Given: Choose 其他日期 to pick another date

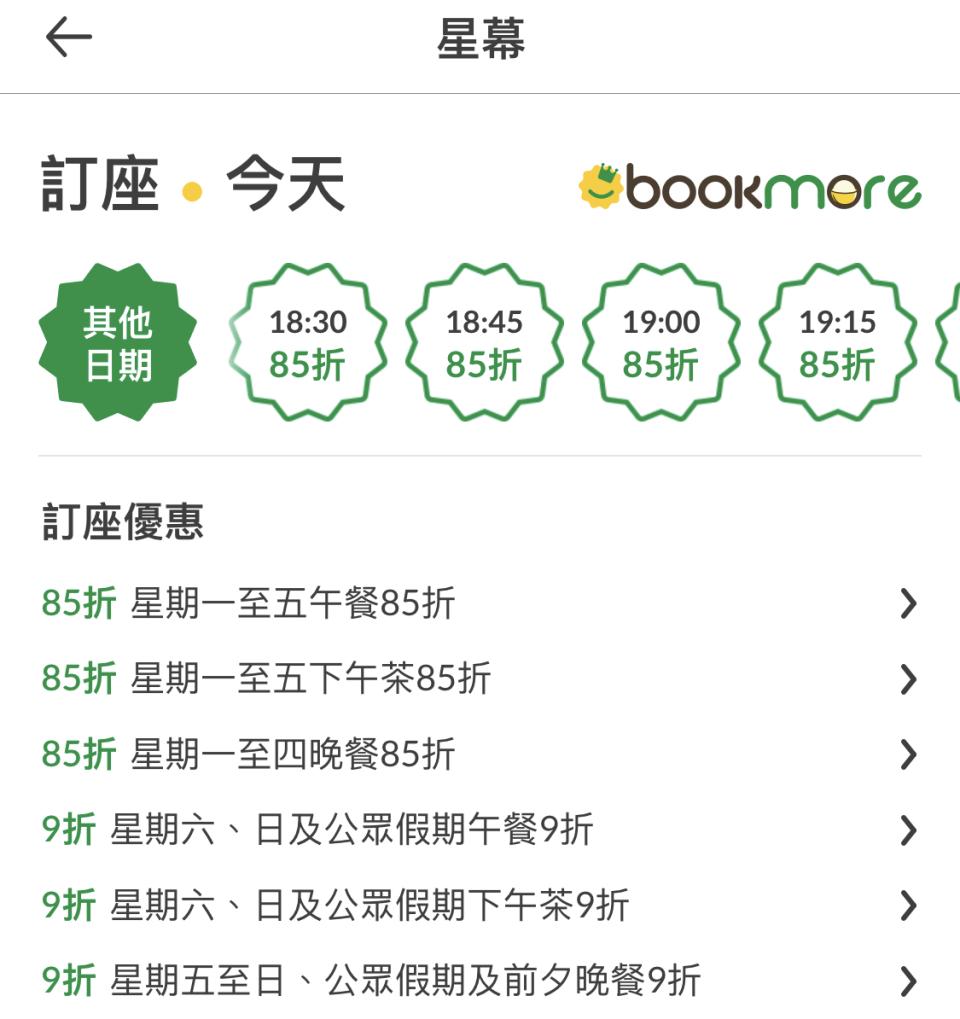Looking at the screenshot, I should point(118,343).
